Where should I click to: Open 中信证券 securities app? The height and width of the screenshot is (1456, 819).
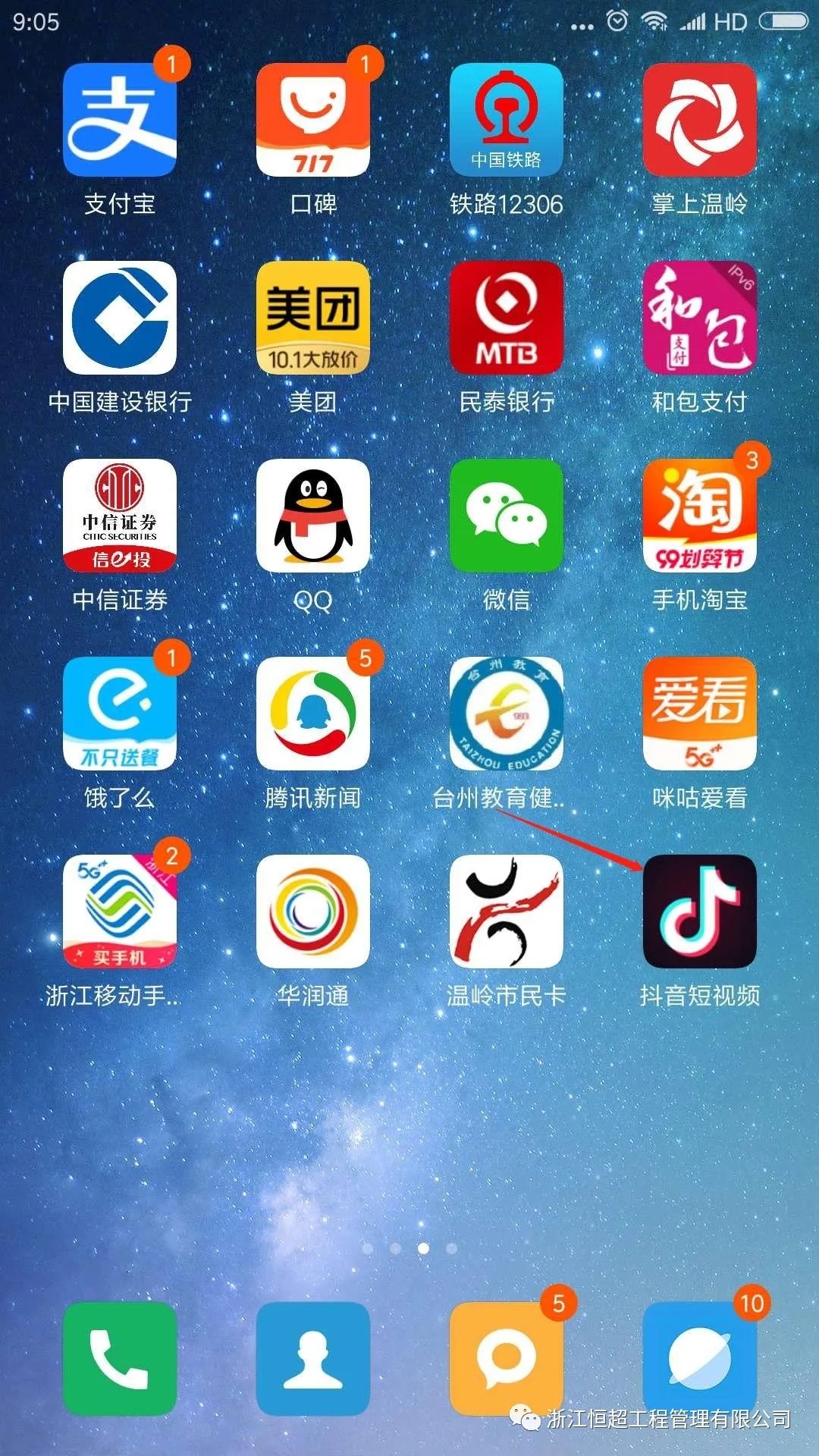tap(120, 516)
